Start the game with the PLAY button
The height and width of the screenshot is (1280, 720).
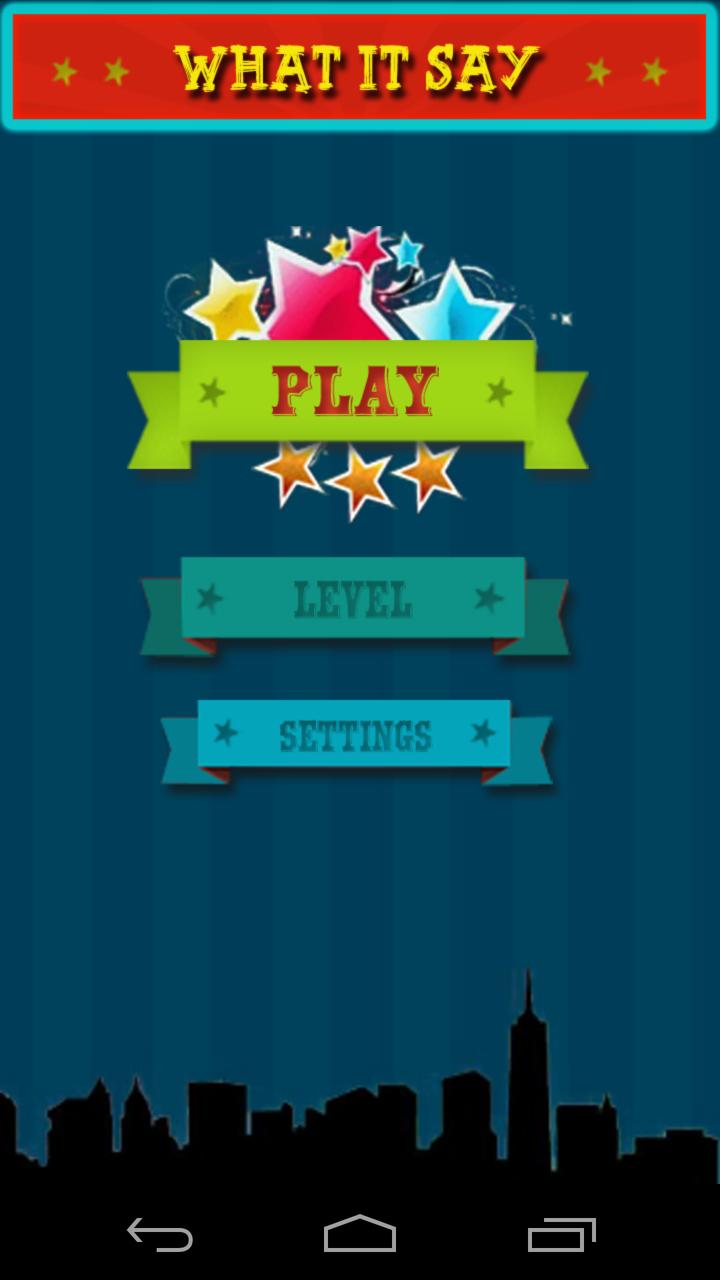tap(355, 391)
